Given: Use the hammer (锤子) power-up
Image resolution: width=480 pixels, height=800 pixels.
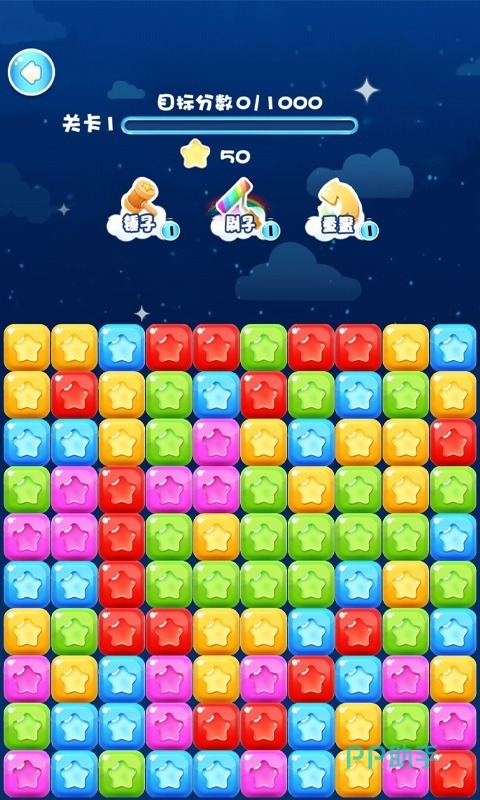Looking at the screenshot, I should tap(142, 210).
